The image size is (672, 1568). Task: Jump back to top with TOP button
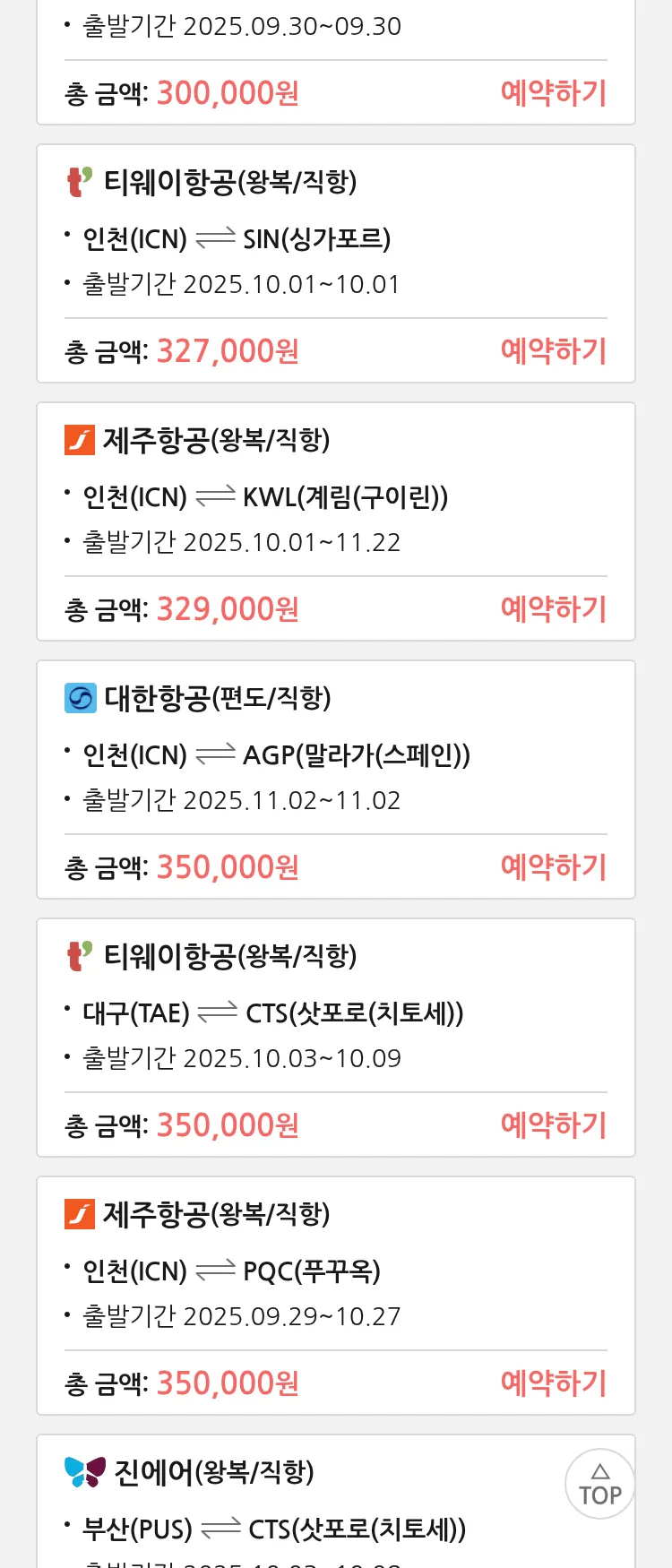(599, 1485)
